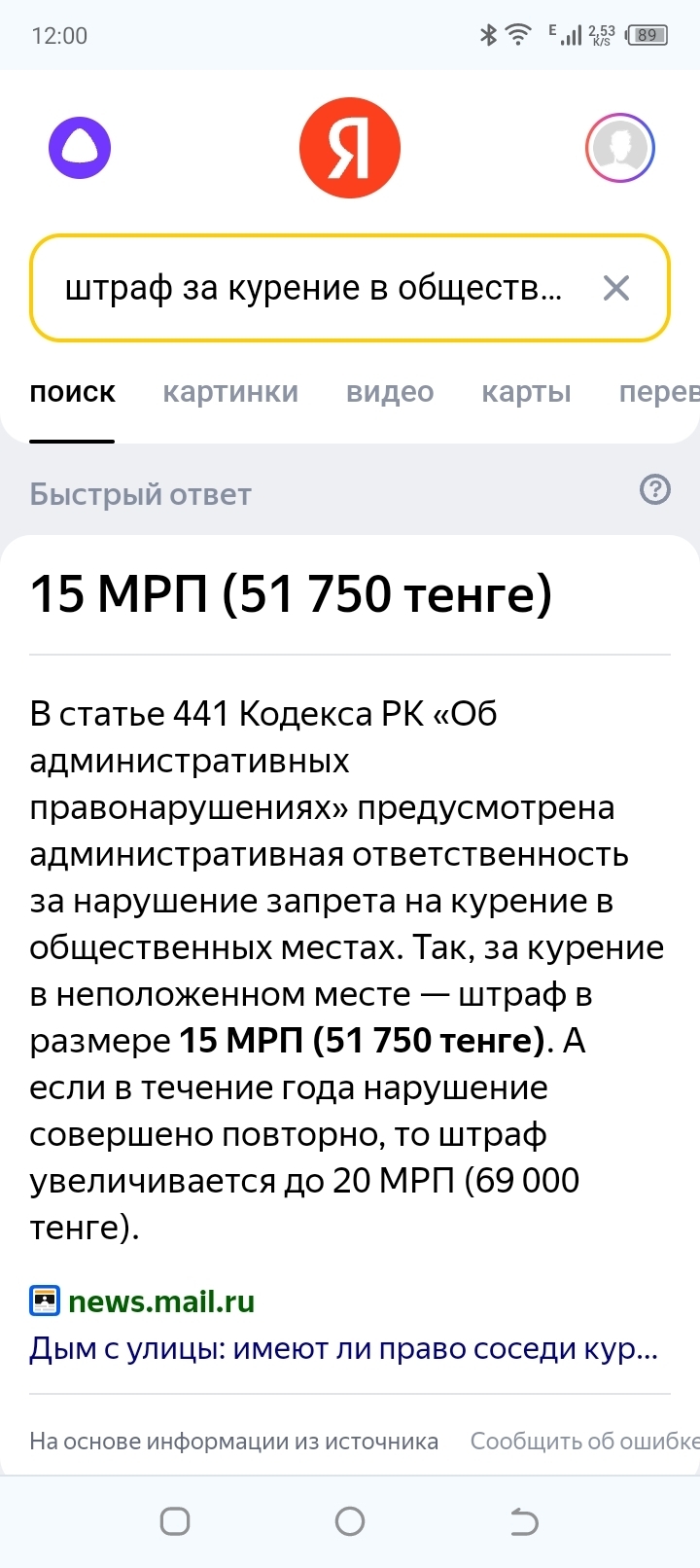This screenshot has height=1568, width=700.
Task: Tap "Сообщить об ошибке"
Action: [x=583, y=1441]
